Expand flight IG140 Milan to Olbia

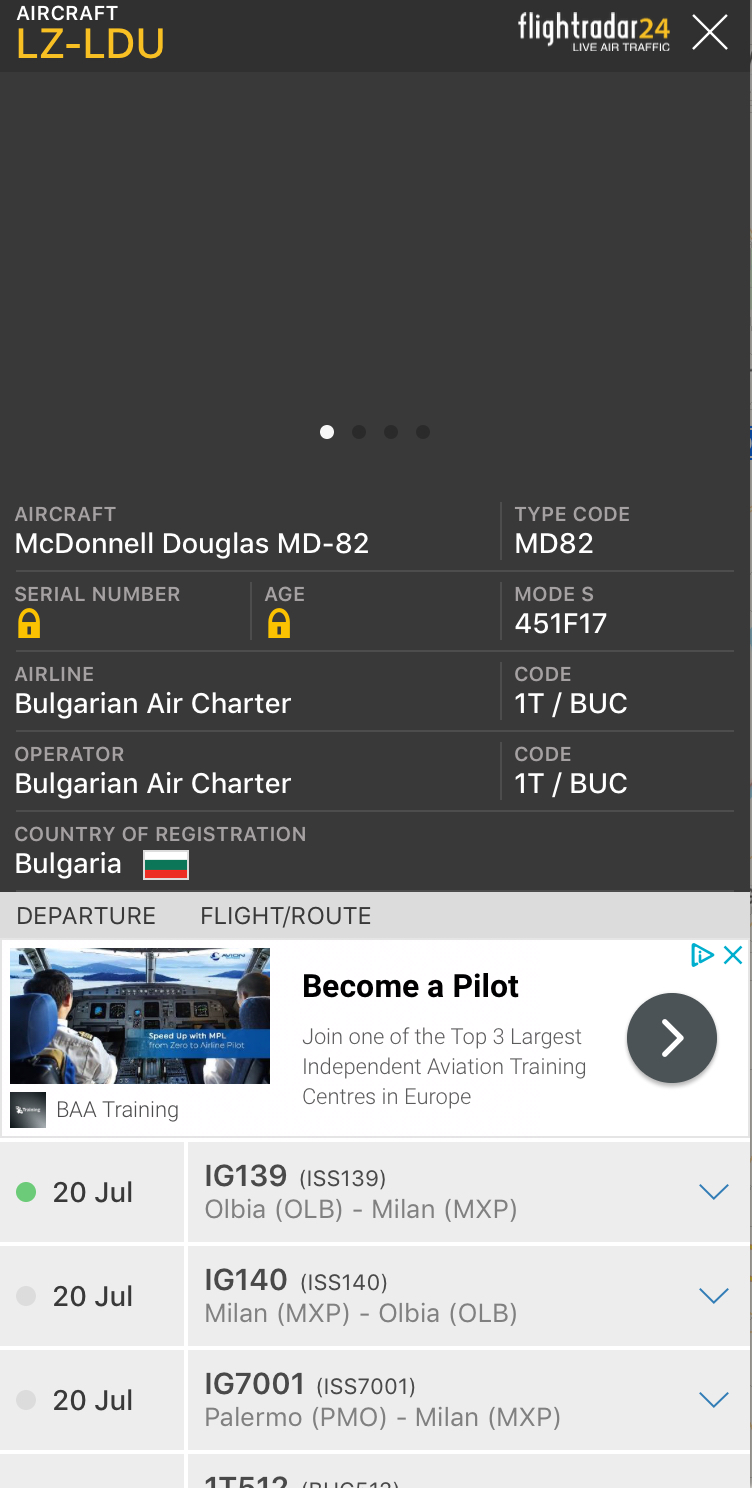pos(713,1296)
